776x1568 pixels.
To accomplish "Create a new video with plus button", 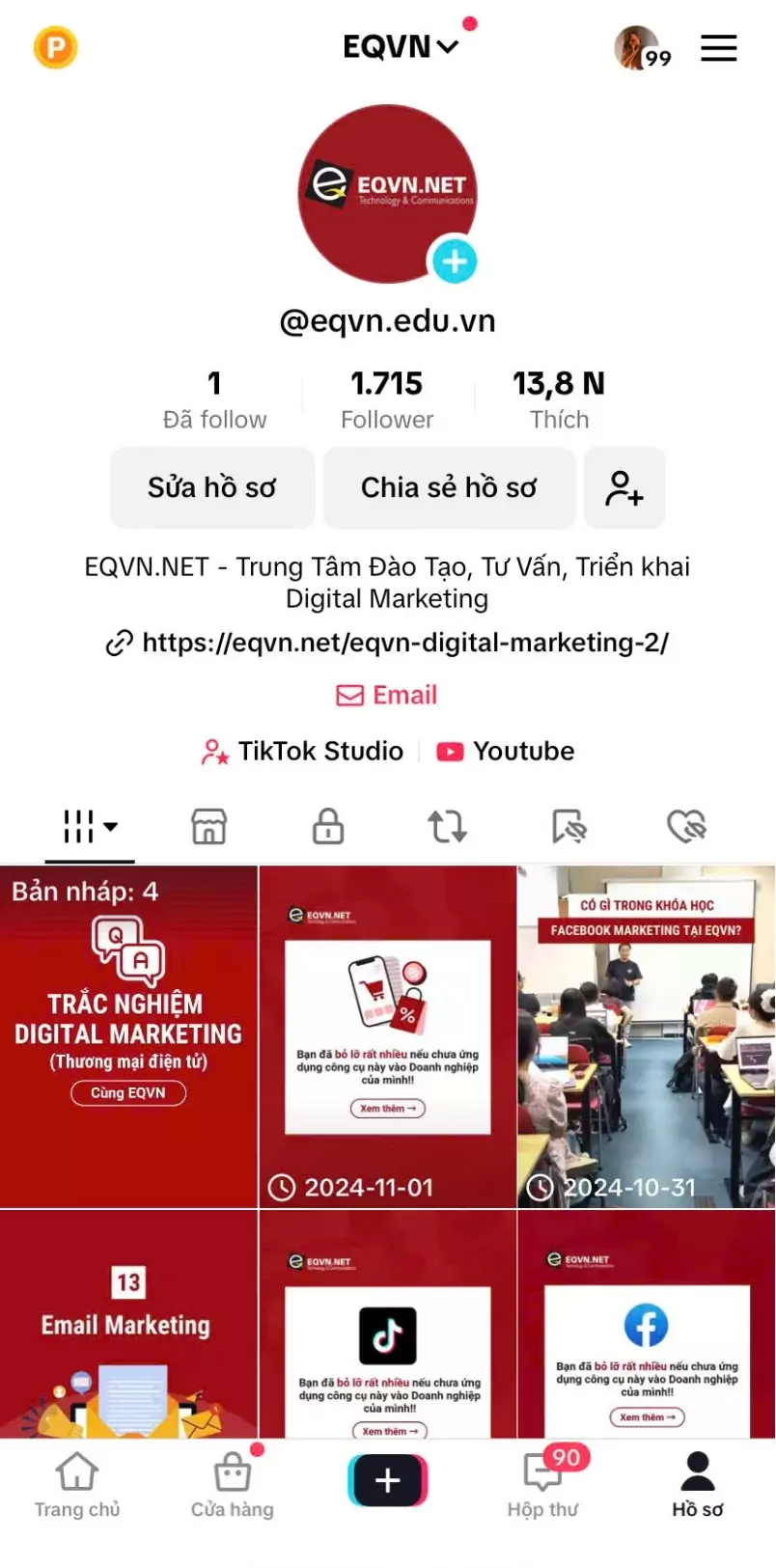I will point(387,1480).
